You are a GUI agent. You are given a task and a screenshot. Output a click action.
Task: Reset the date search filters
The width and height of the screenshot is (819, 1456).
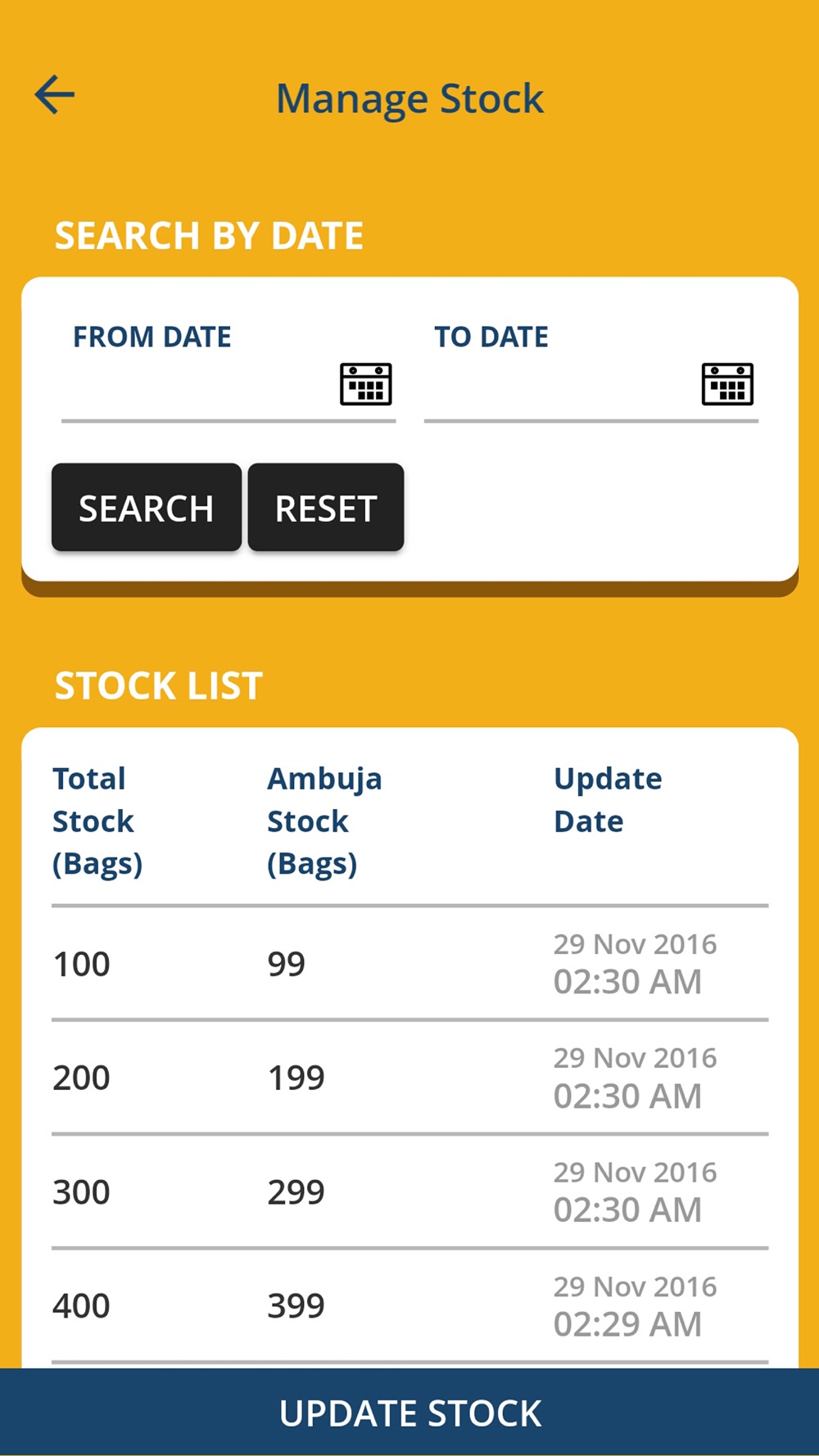pos(326,508)
